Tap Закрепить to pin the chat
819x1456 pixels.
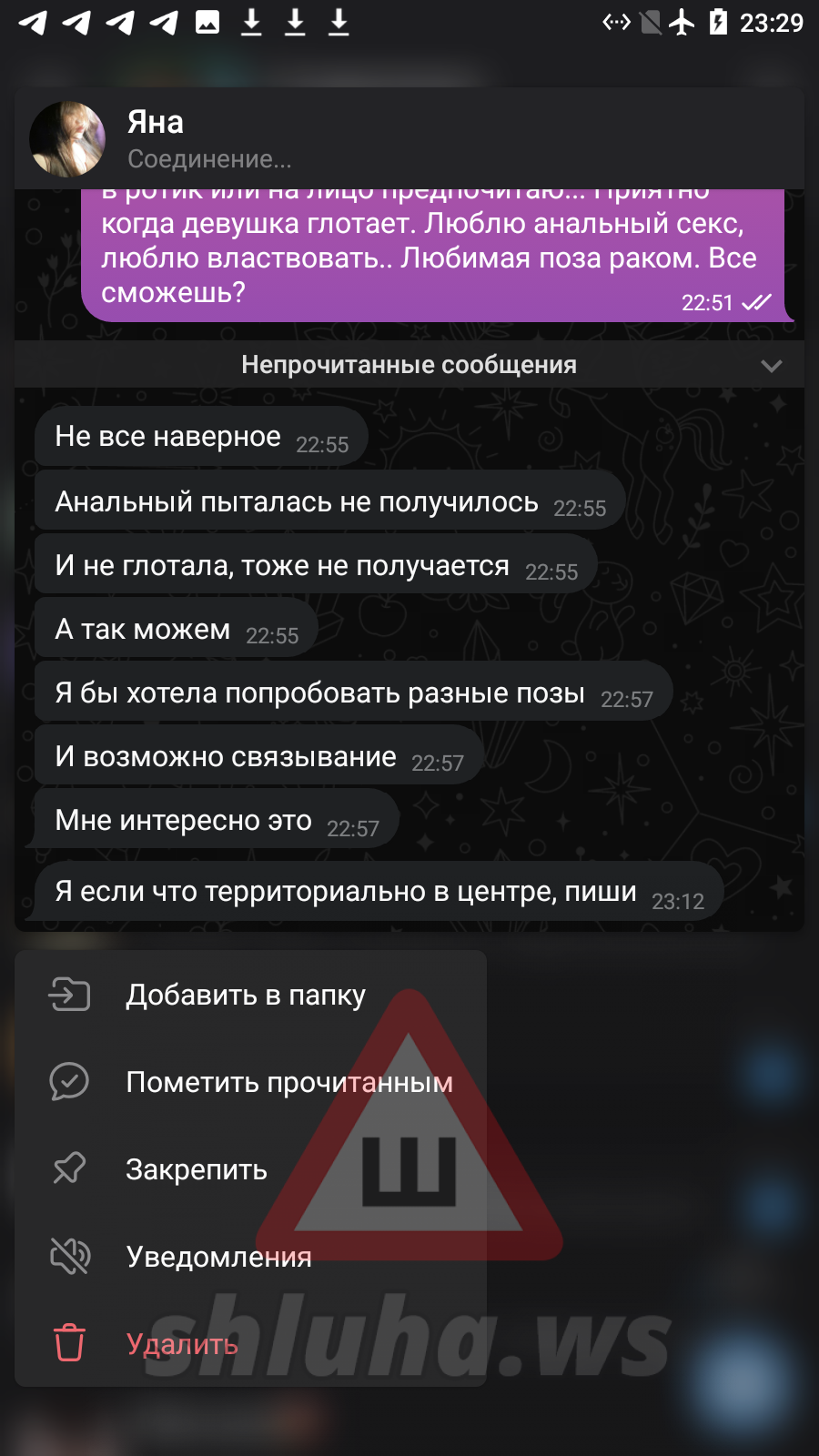pyautogui.click(x=250, y=1169)
